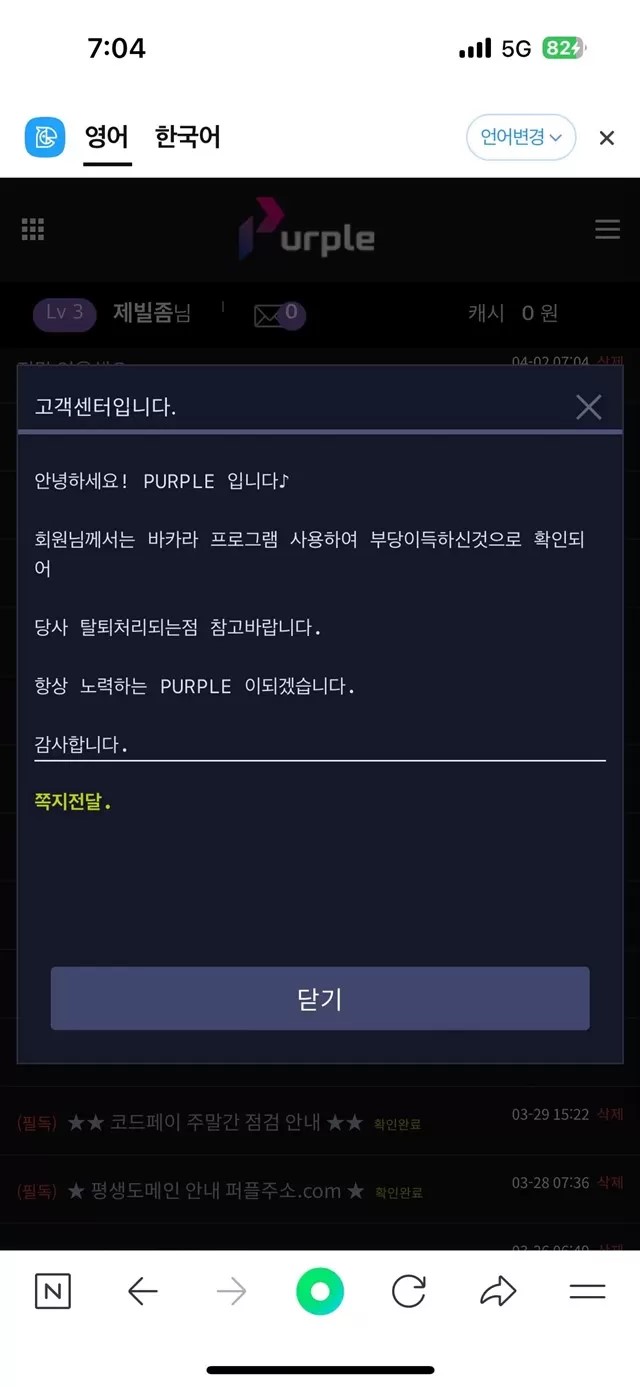This screenshot has height=1387, width=640.
Task: Select the 영어 tab
Action: 107,137
